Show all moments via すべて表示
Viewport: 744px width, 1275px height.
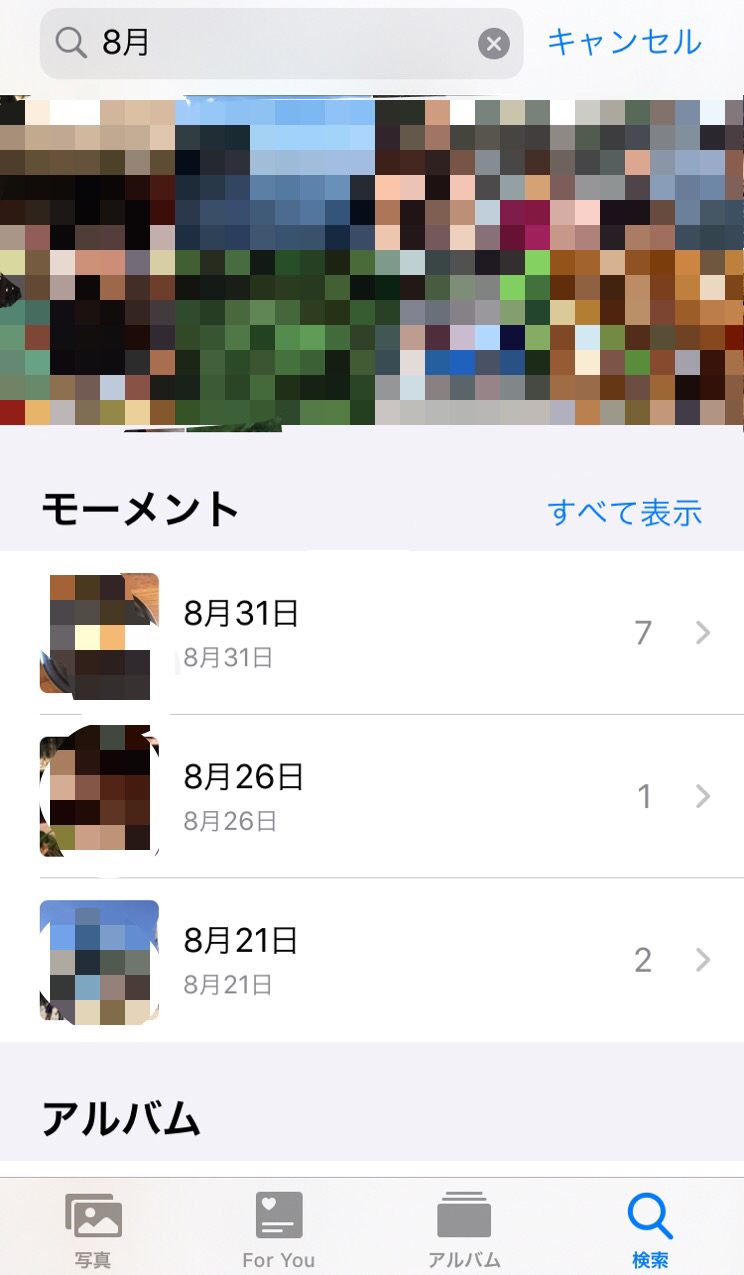[624, 512]
